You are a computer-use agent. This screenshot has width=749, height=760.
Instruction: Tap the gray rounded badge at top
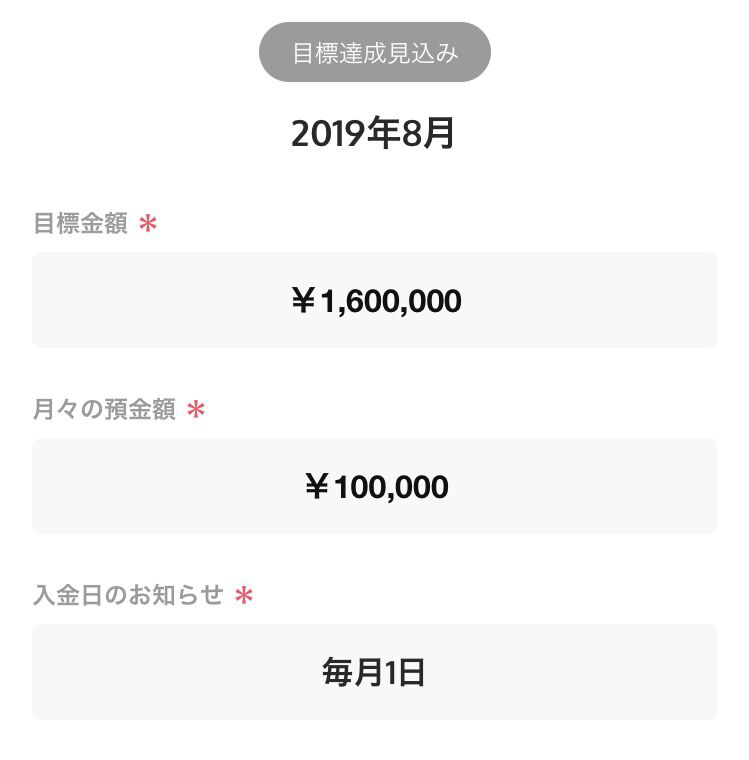(x=374, y=52)
